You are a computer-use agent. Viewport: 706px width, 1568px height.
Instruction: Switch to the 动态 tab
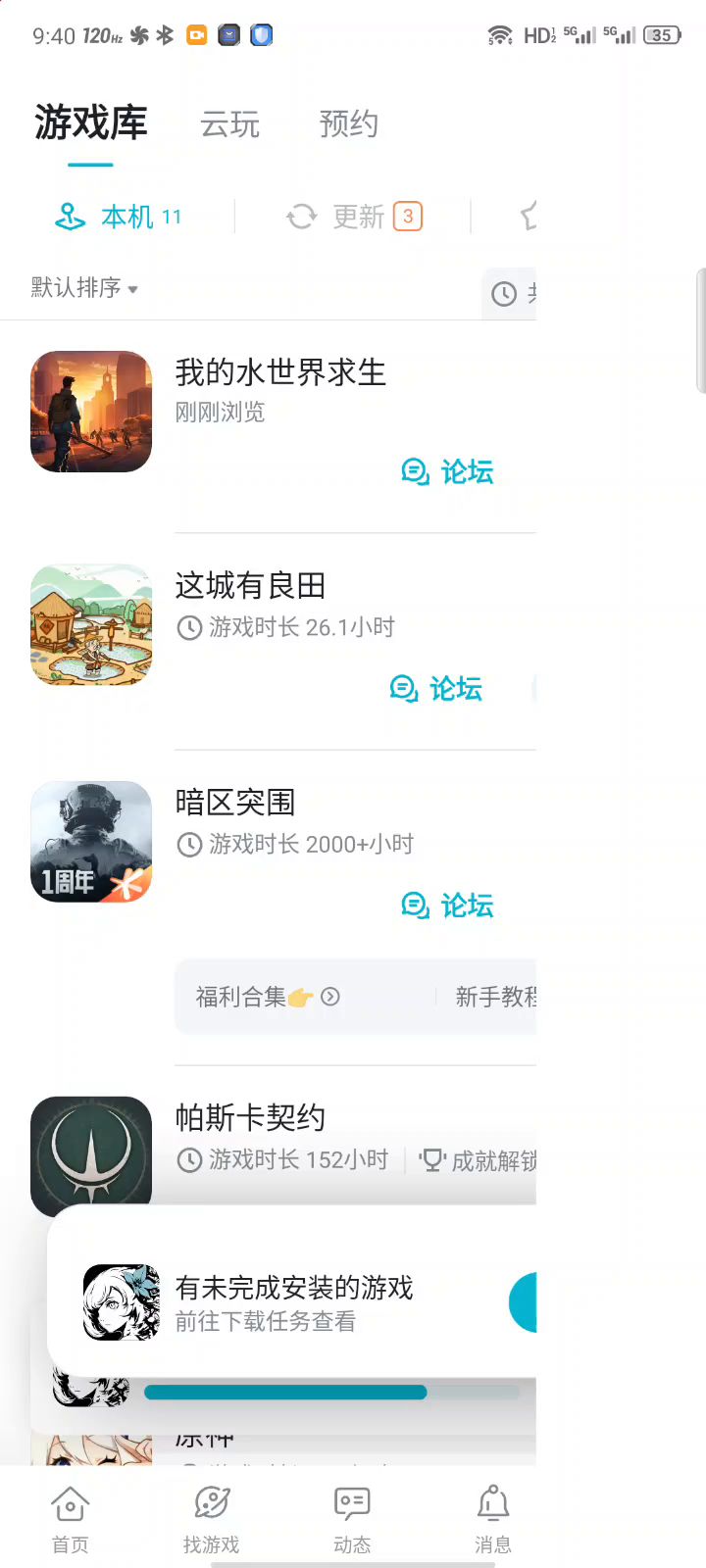352,1519
